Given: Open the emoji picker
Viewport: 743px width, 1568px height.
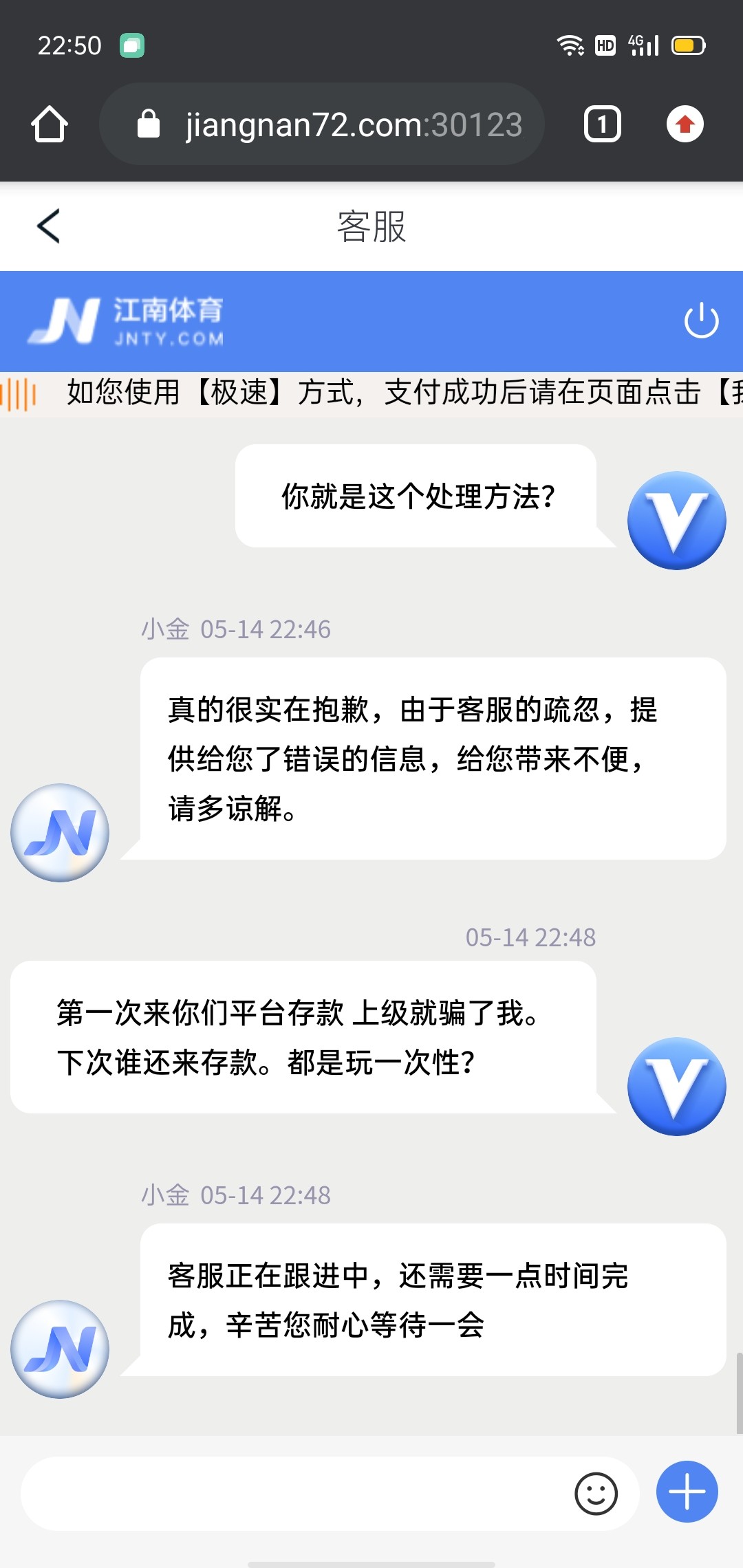Looking at the screenshot, I should (x=596, y=1493).
